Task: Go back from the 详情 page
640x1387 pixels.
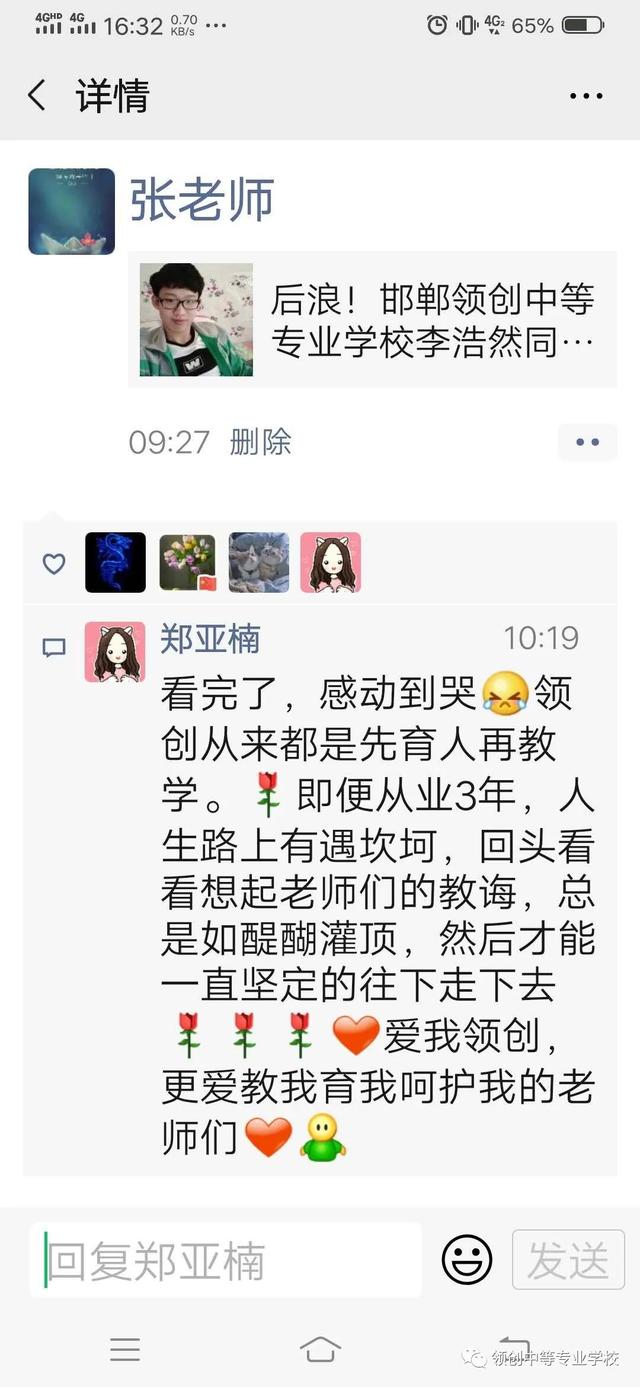Action: point(37,96)
